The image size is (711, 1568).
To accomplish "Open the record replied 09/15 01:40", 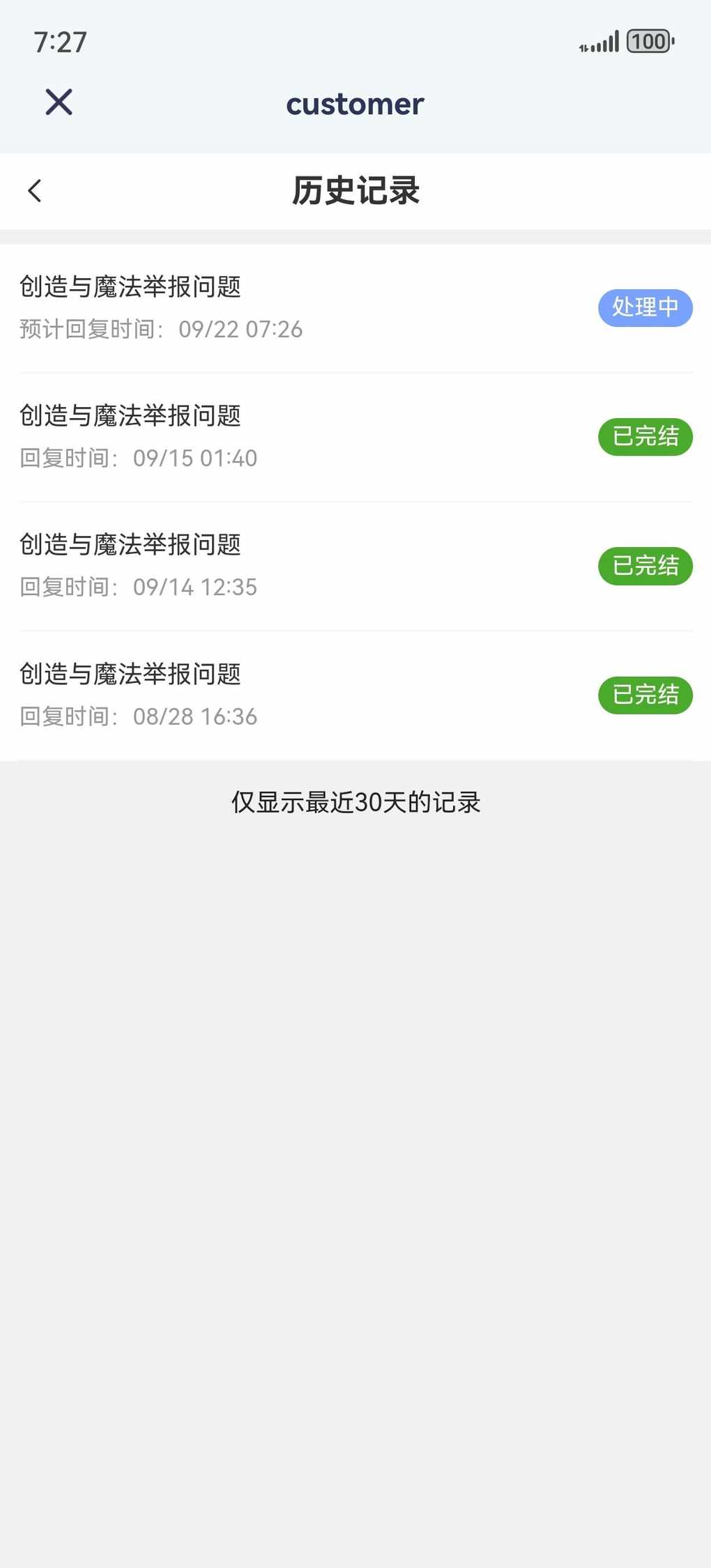I will (355, 436).
